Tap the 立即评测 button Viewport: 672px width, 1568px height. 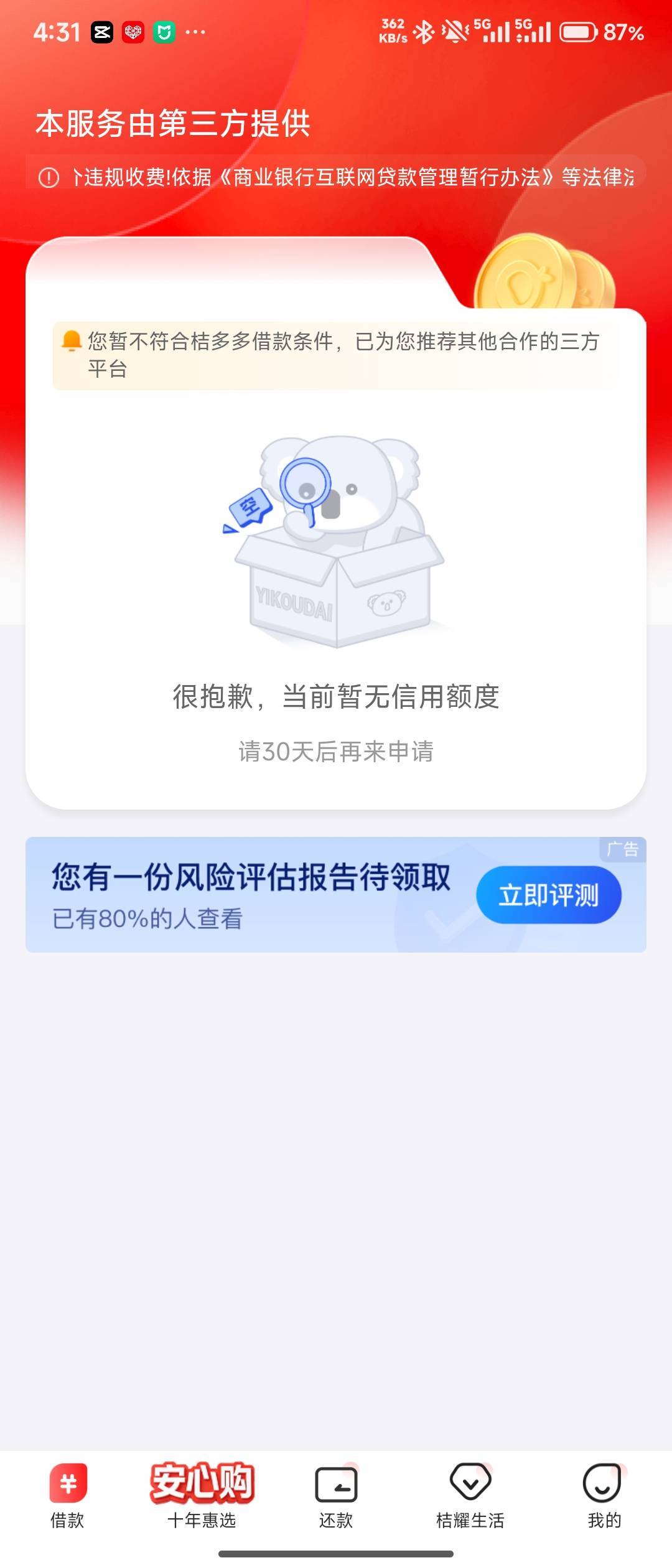pyautogui.click(x=548, y=895)
